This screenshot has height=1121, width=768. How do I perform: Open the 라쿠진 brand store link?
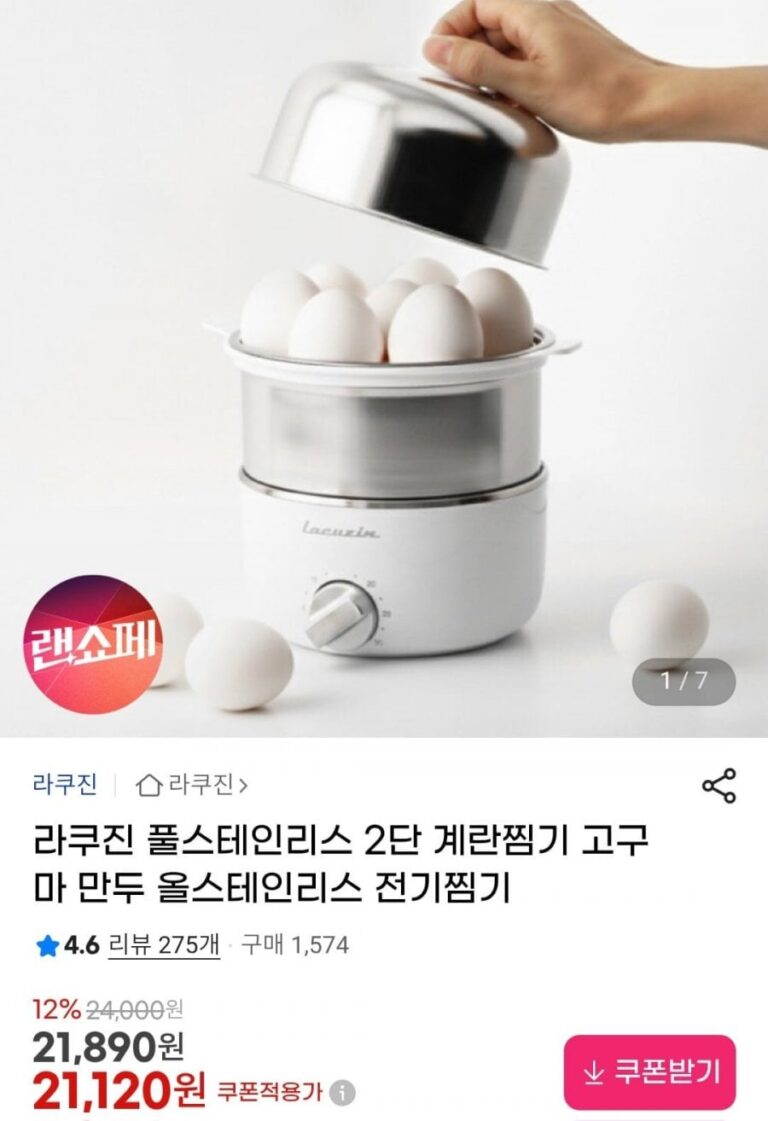193,785
